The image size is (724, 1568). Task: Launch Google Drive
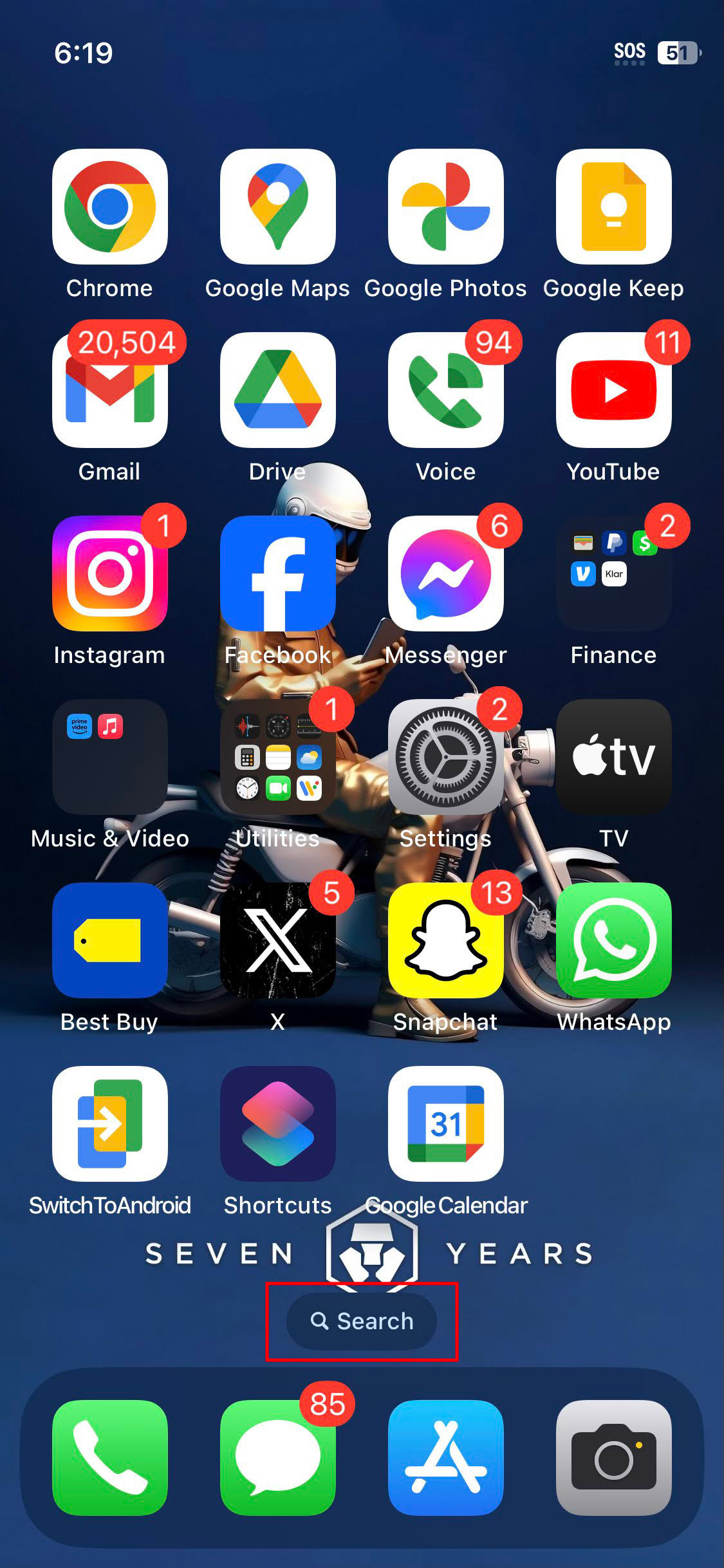tap(278, 390)
